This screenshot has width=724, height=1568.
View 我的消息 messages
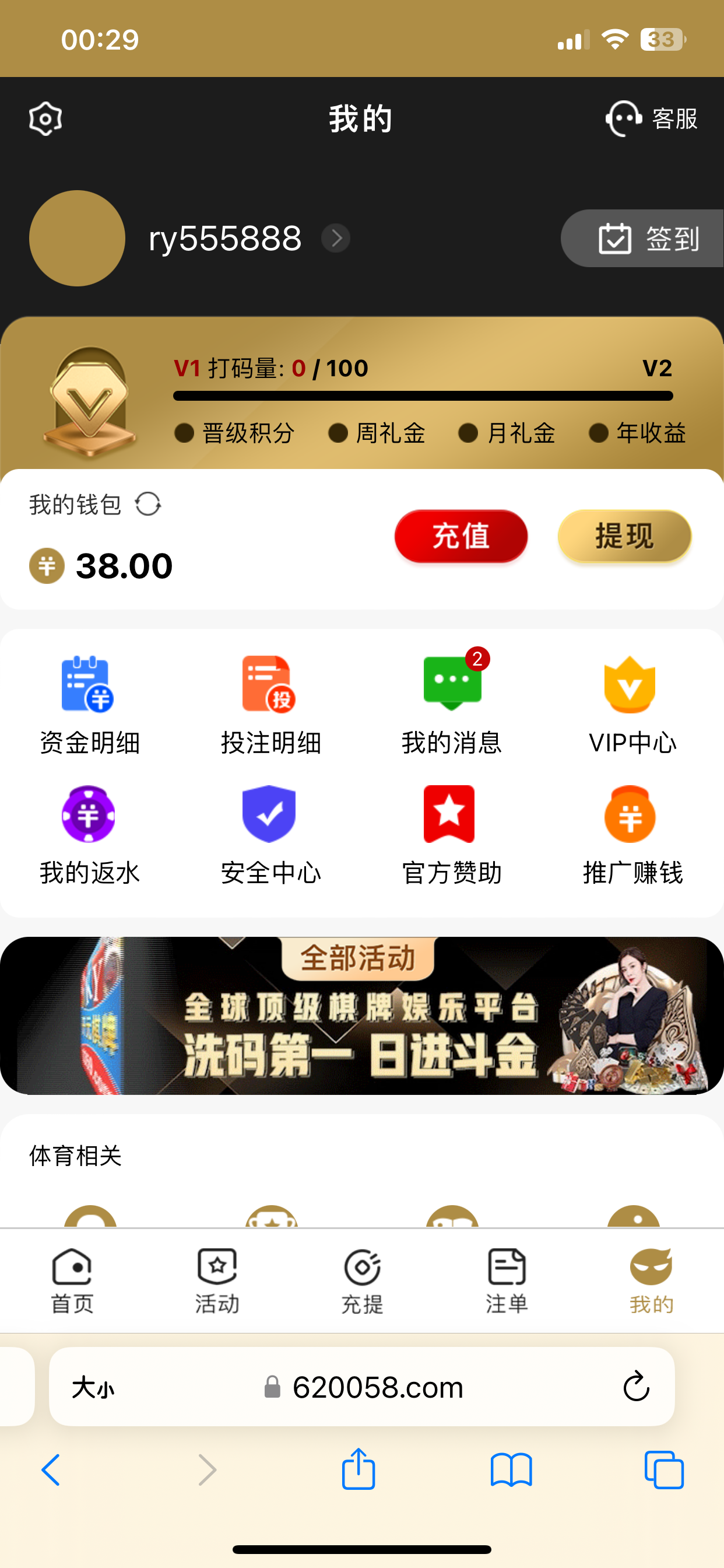[x=451, y=705]
